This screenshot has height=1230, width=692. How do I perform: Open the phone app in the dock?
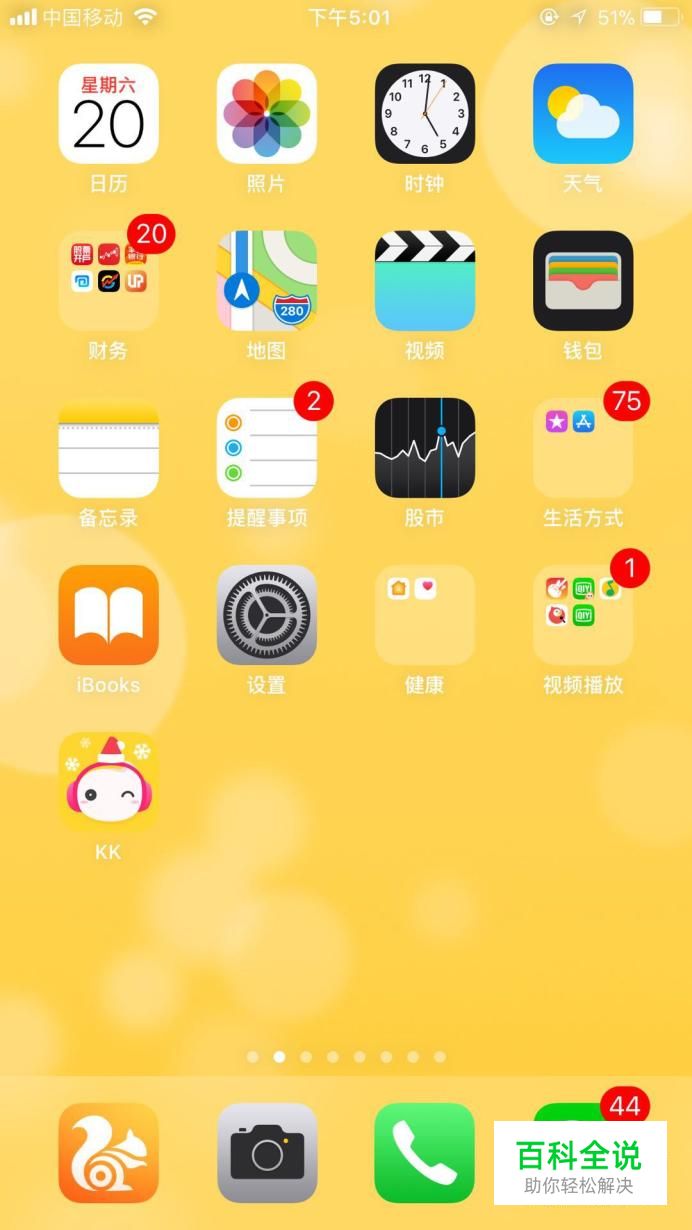pyautogui.click(x=424, y=1153)
